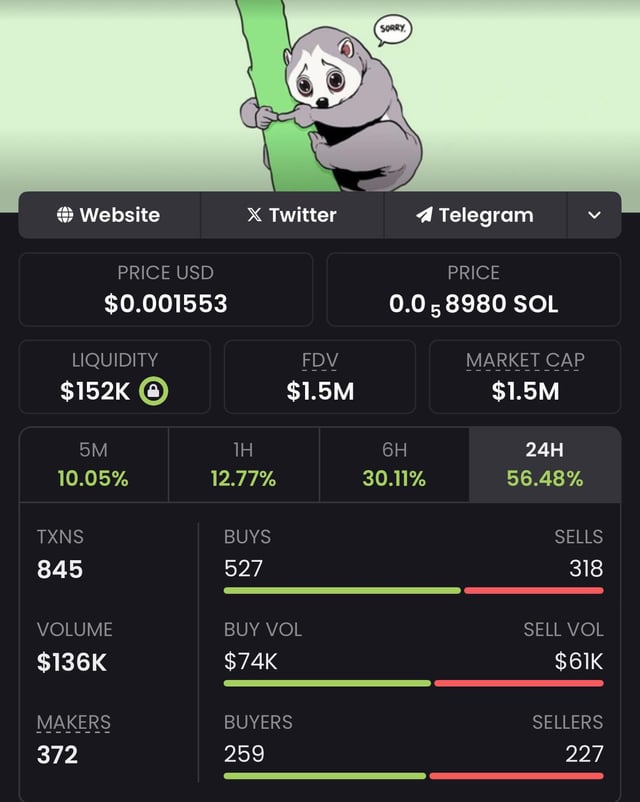
Task: Tap the liquidity lock icon
Action: click(x=154, y=391)
